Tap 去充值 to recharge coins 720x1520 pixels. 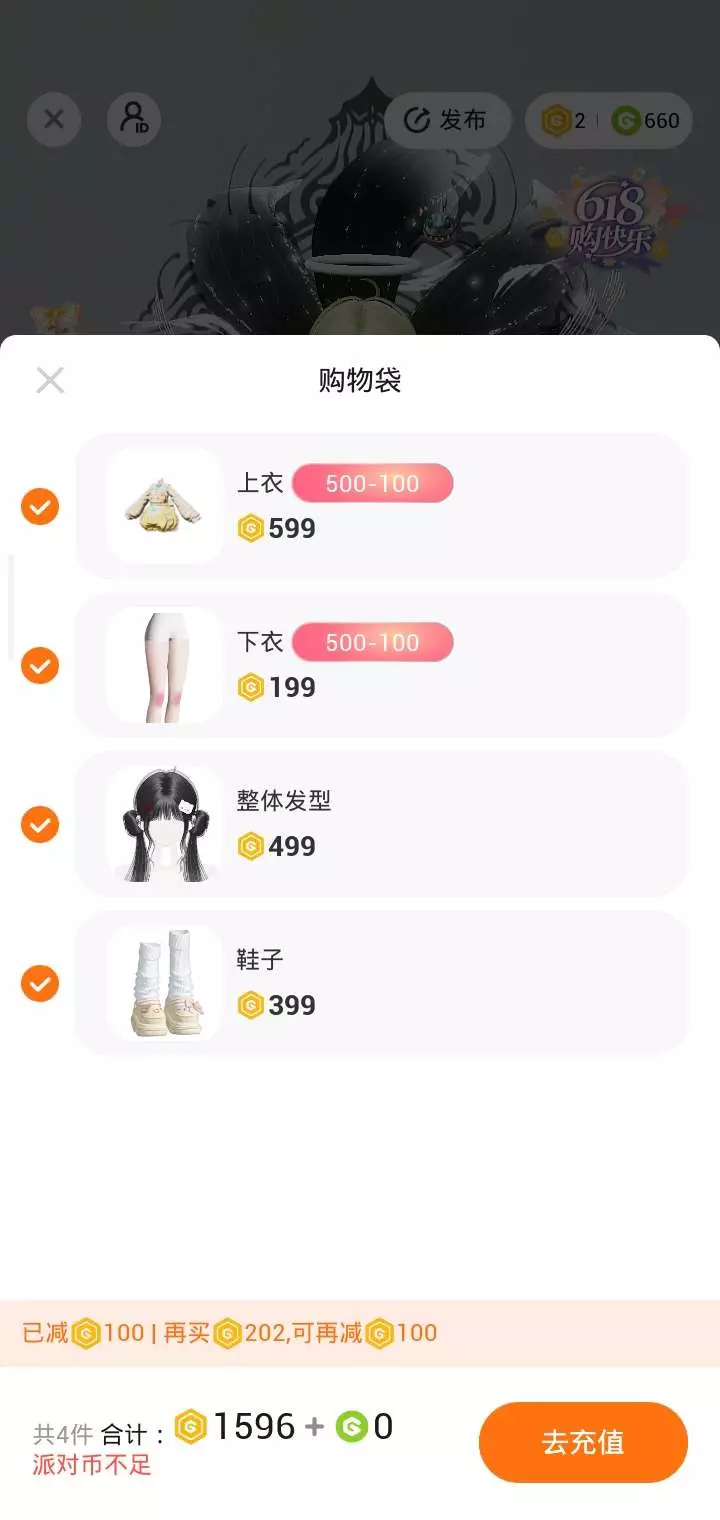583,1442
